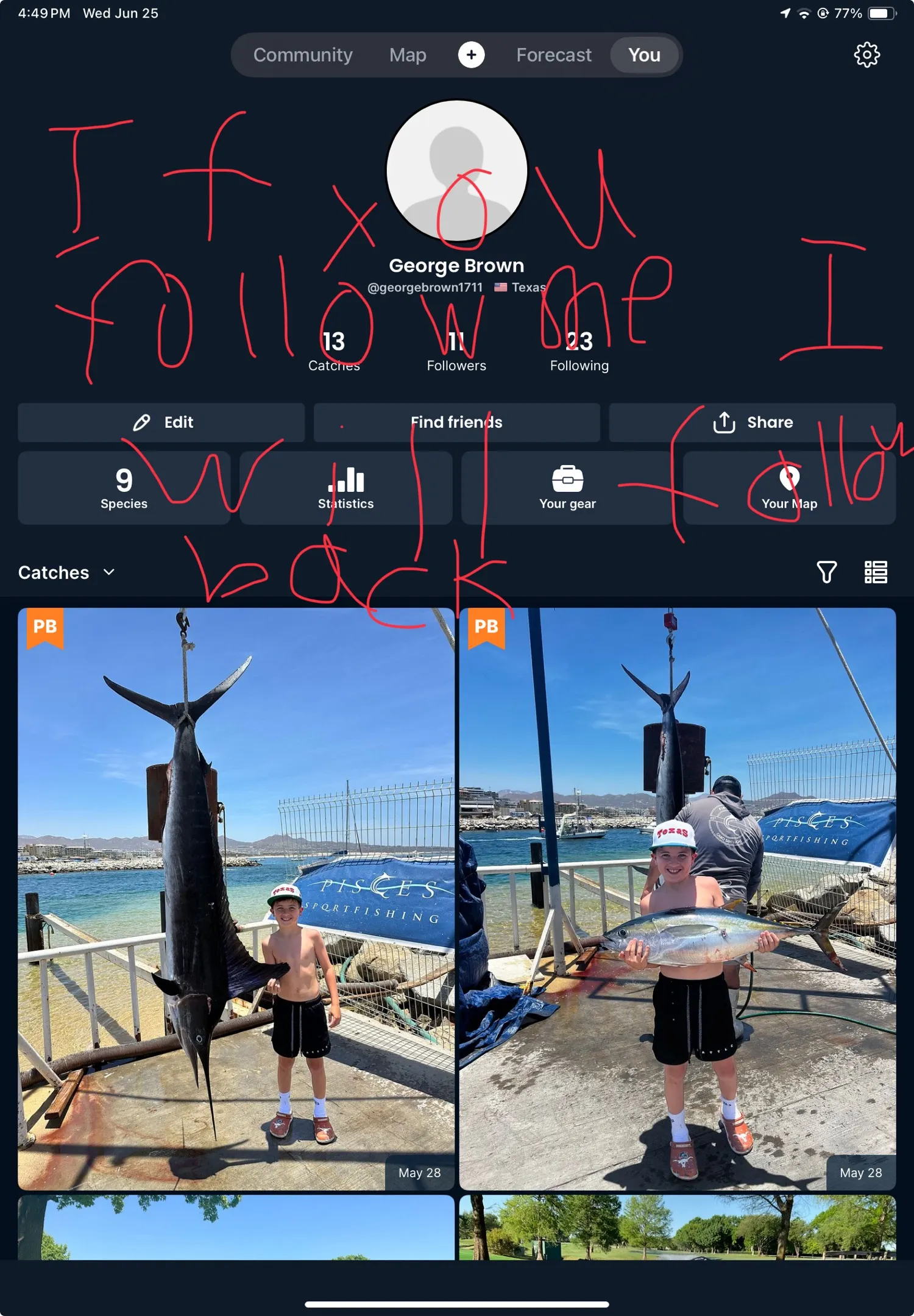Switch to the Map tab
Screen dimensions: 914x1316
coord(408,55)
